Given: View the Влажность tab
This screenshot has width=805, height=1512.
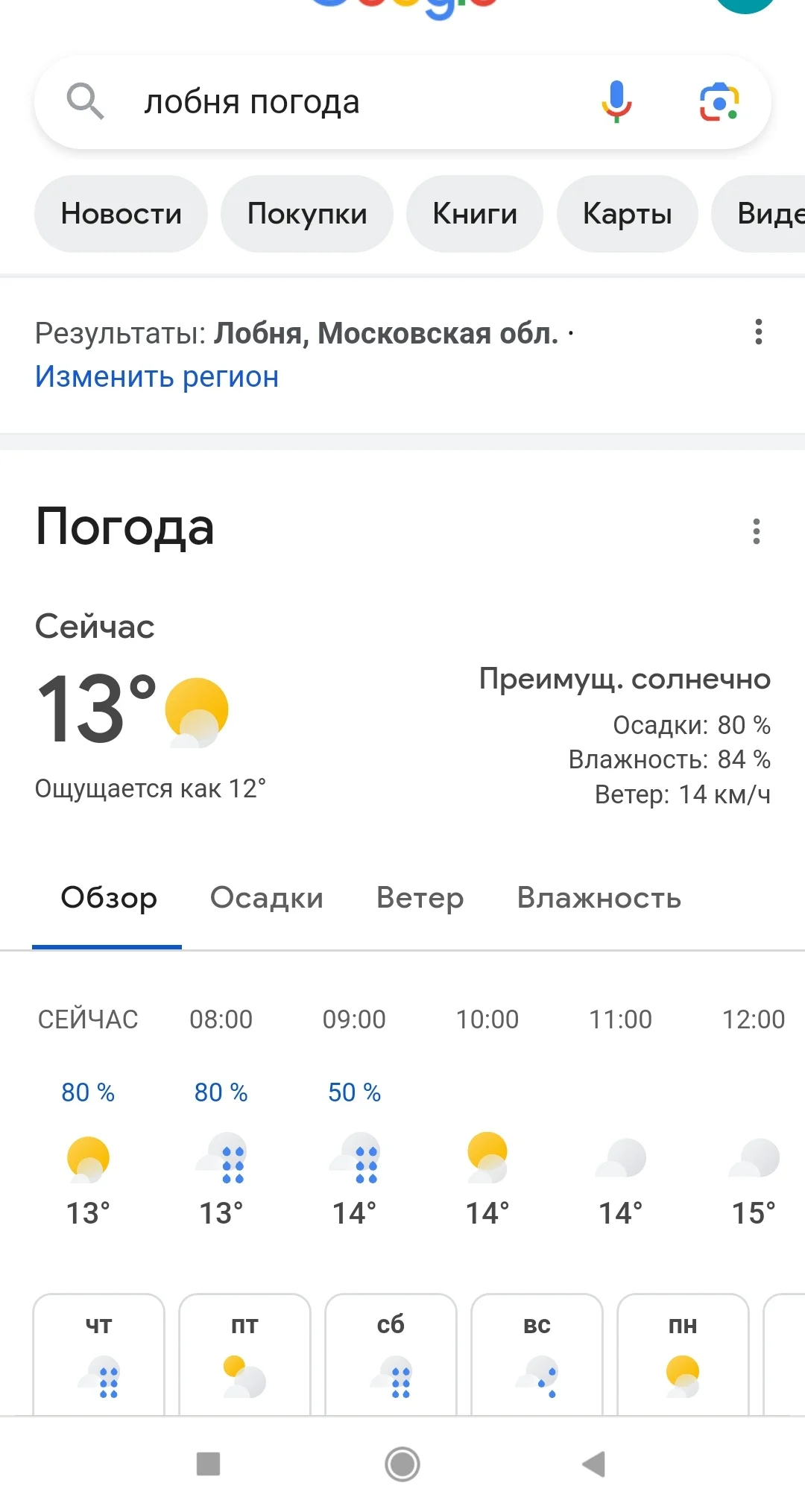Looking at the screenshot, I should tap(599, 898).
